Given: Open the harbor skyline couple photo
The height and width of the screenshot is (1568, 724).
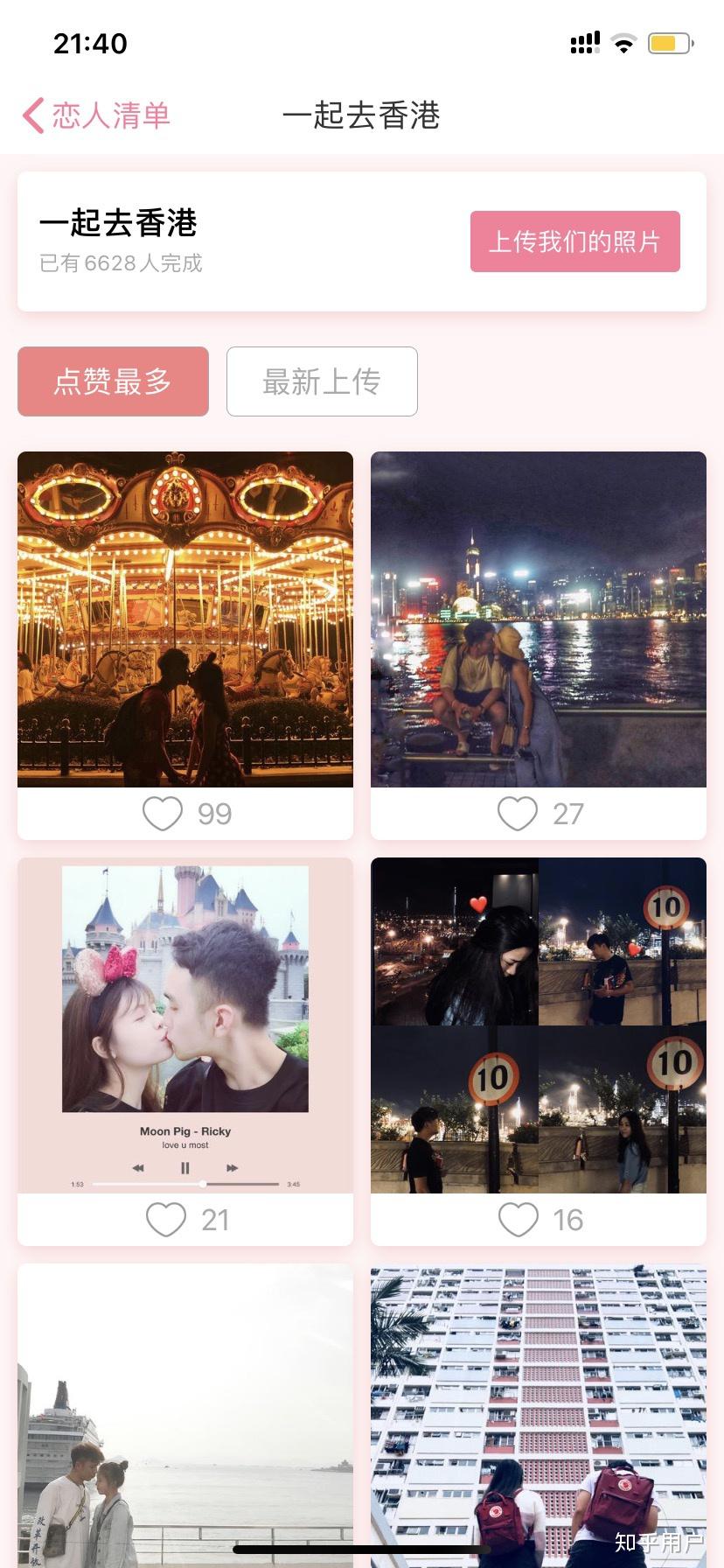Looking at the screenshot, I should pyautogui.click(x=539, y=619).
